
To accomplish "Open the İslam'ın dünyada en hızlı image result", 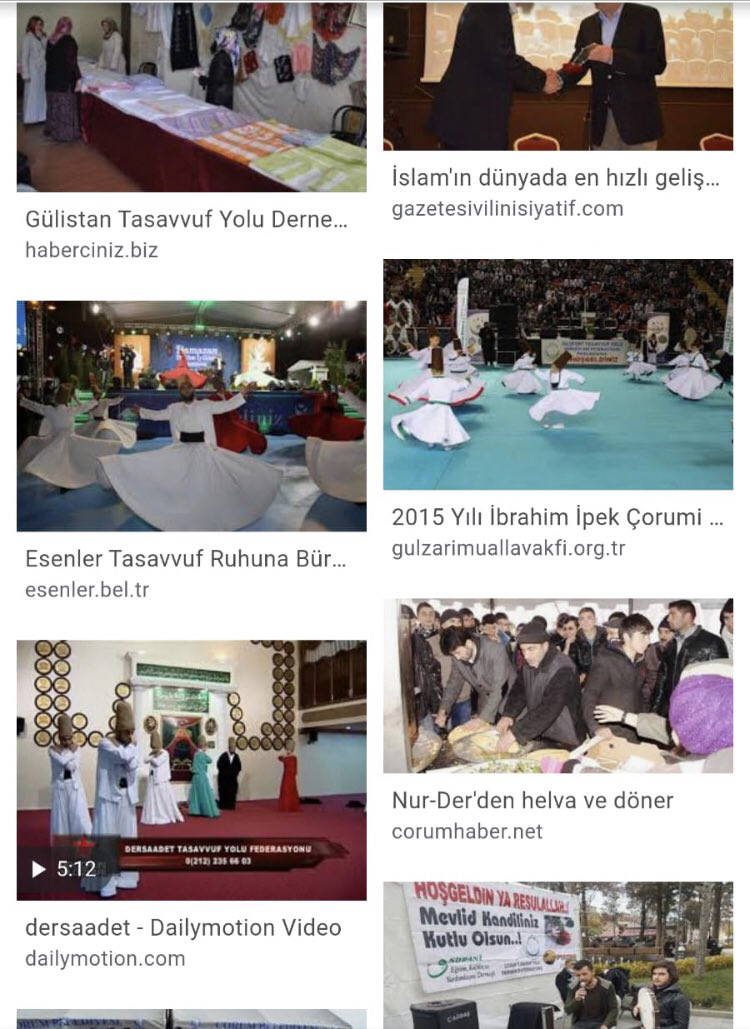I will coord(558,75).
